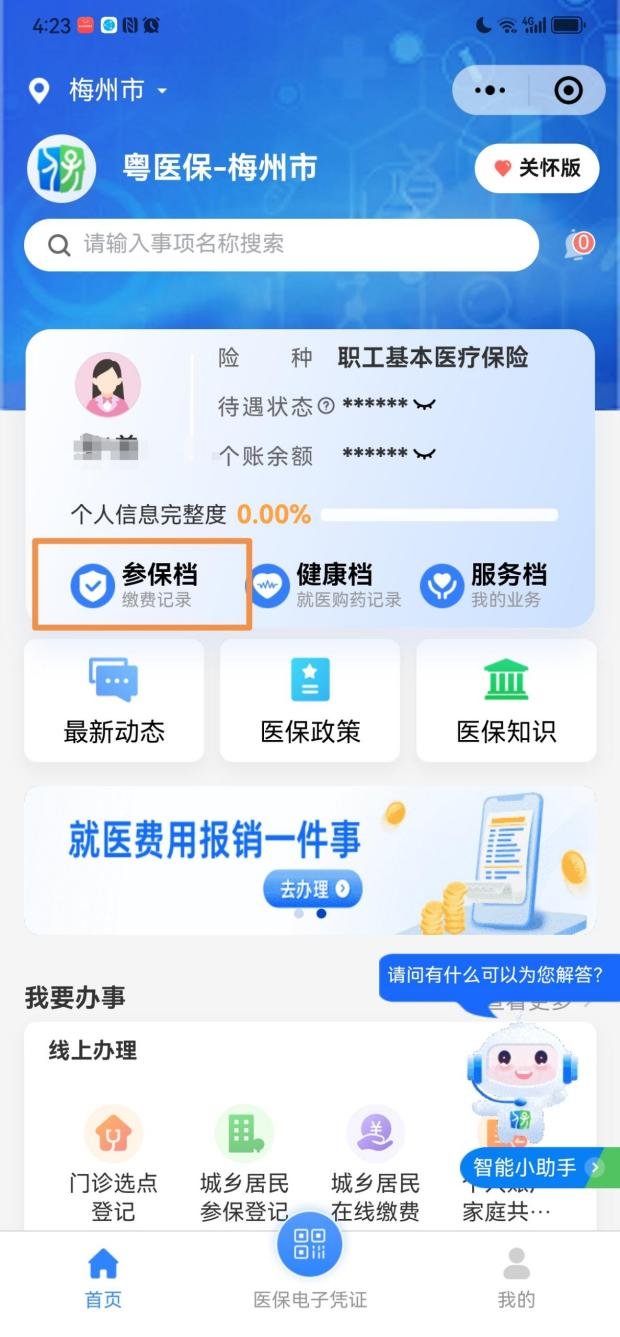620x1337 pixels.
Task: Open 健康档 medical purchase records
Action: (323, 585)
